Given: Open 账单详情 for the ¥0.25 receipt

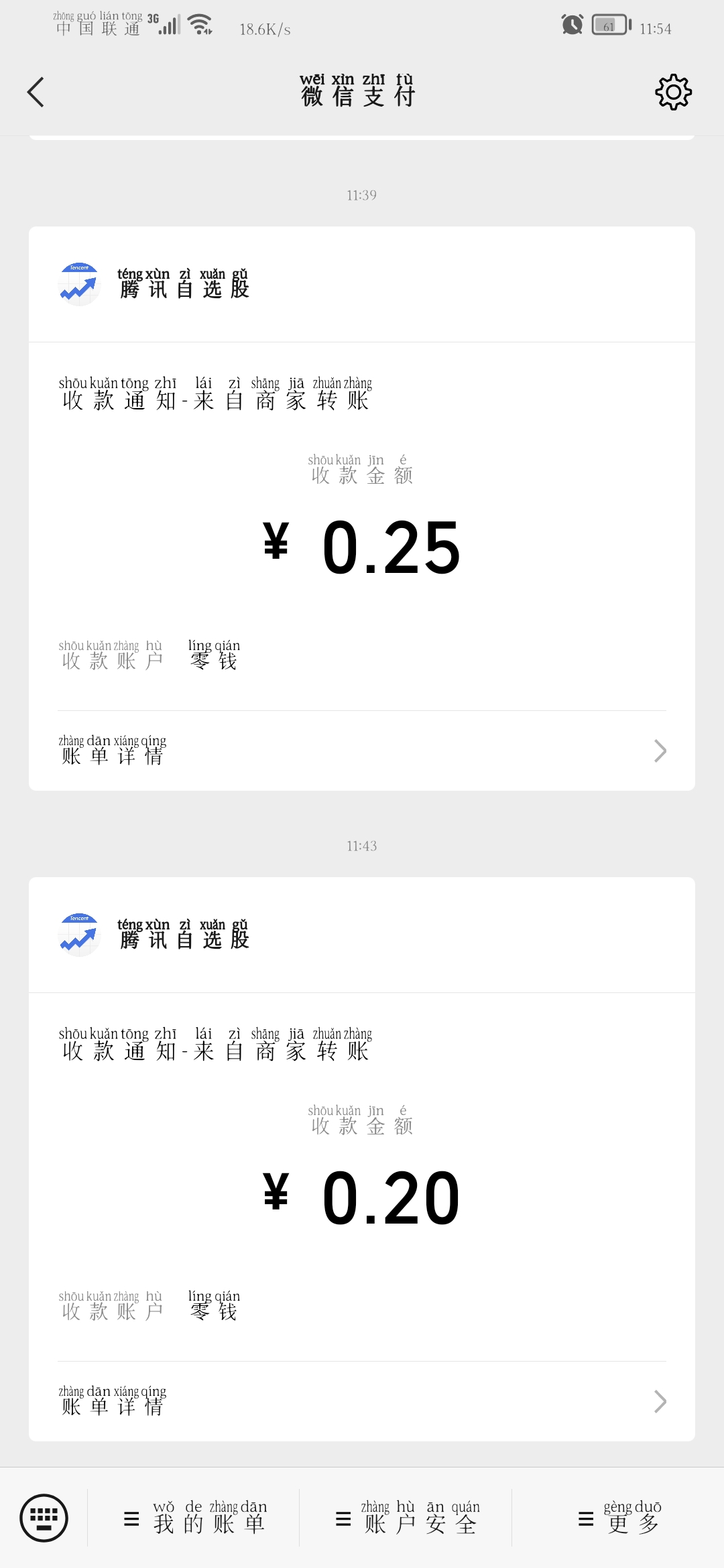Looking at the screenshot, I should (x=362, y=750).
